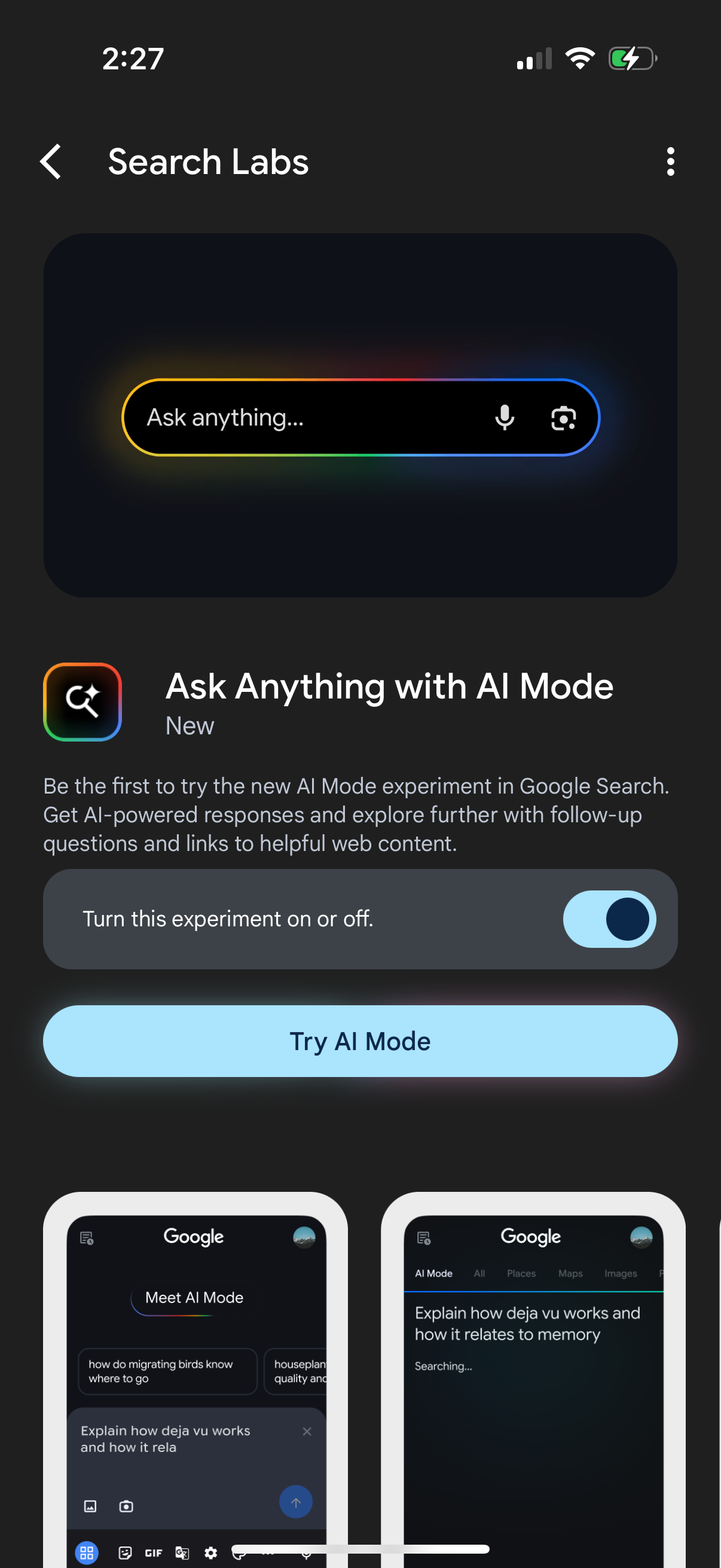Switch to the Images tab in the preview

[x=620, y=1273]
